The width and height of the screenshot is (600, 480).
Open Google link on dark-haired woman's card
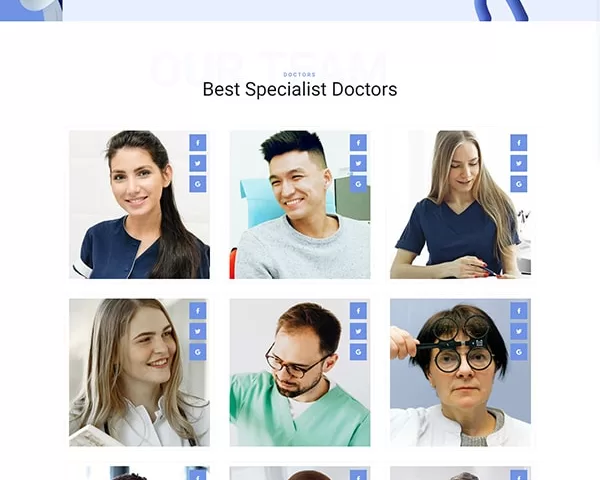point(198,184)
